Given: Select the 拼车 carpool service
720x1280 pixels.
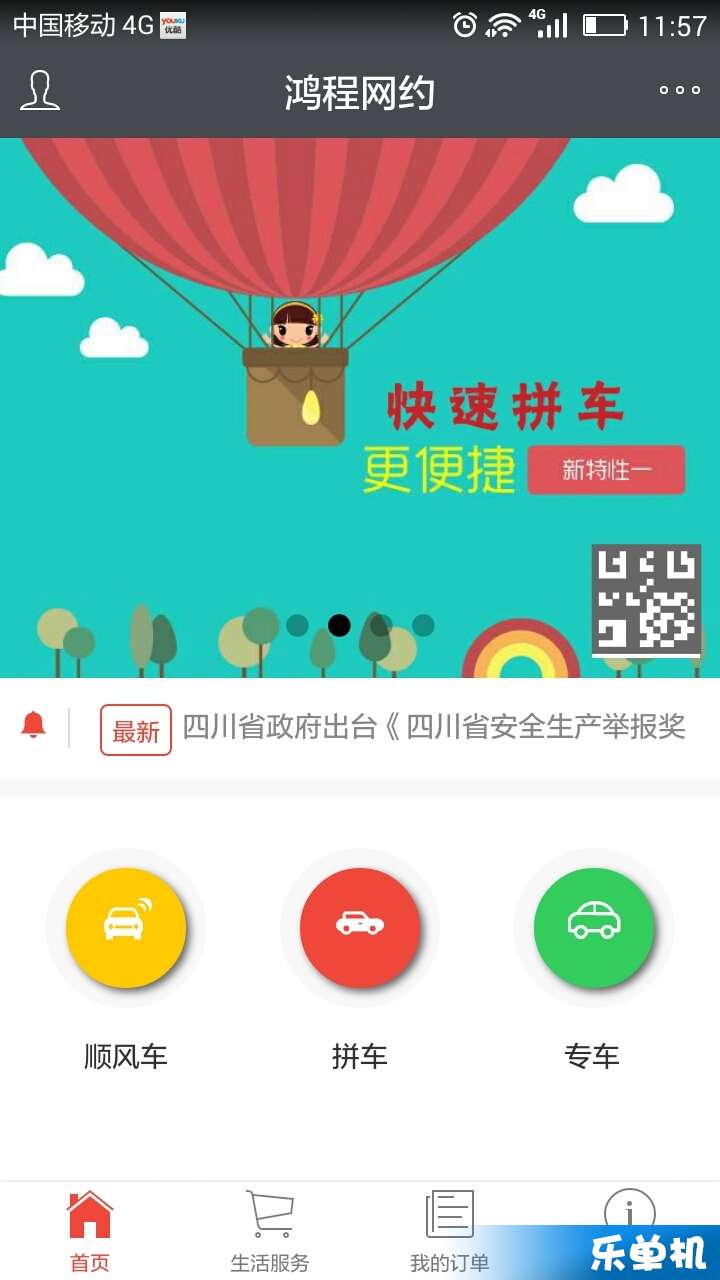Looking at the screenshot, I should point(360,929).
